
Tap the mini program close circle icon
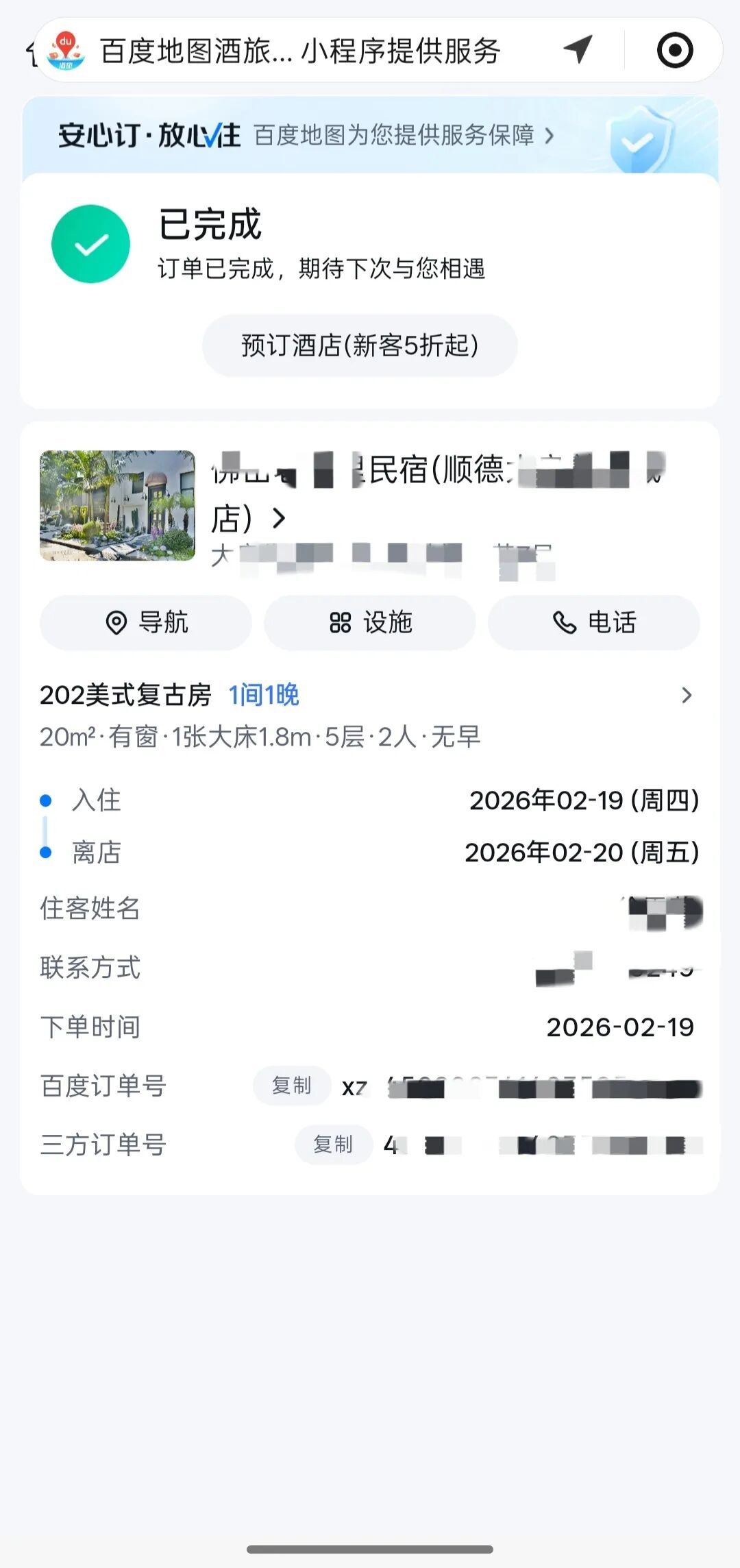click(x=675, y=50)
